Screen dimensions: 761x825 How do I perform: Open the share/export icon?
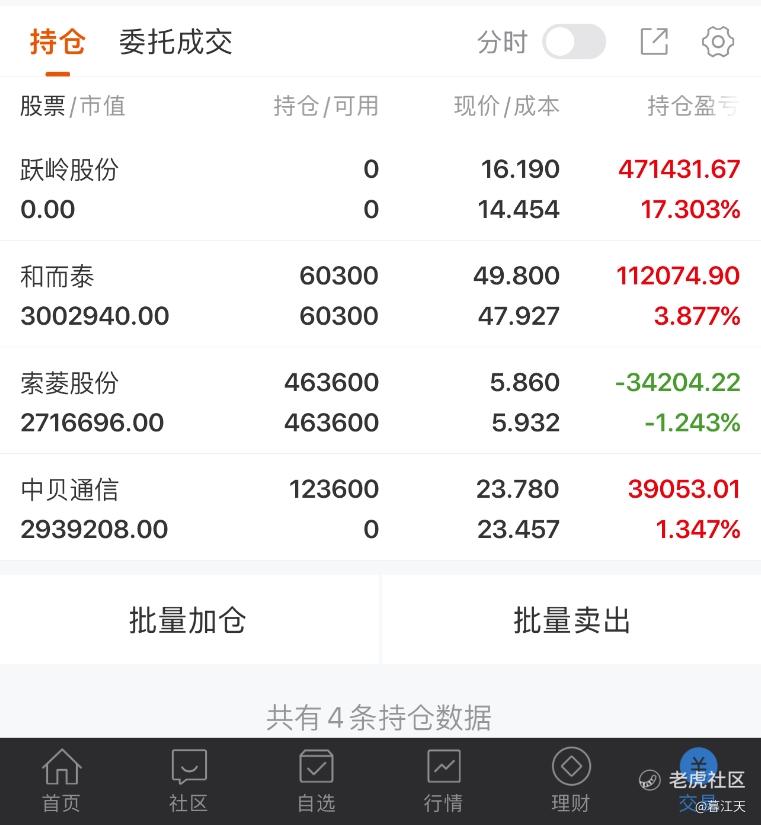click(654, 42)
